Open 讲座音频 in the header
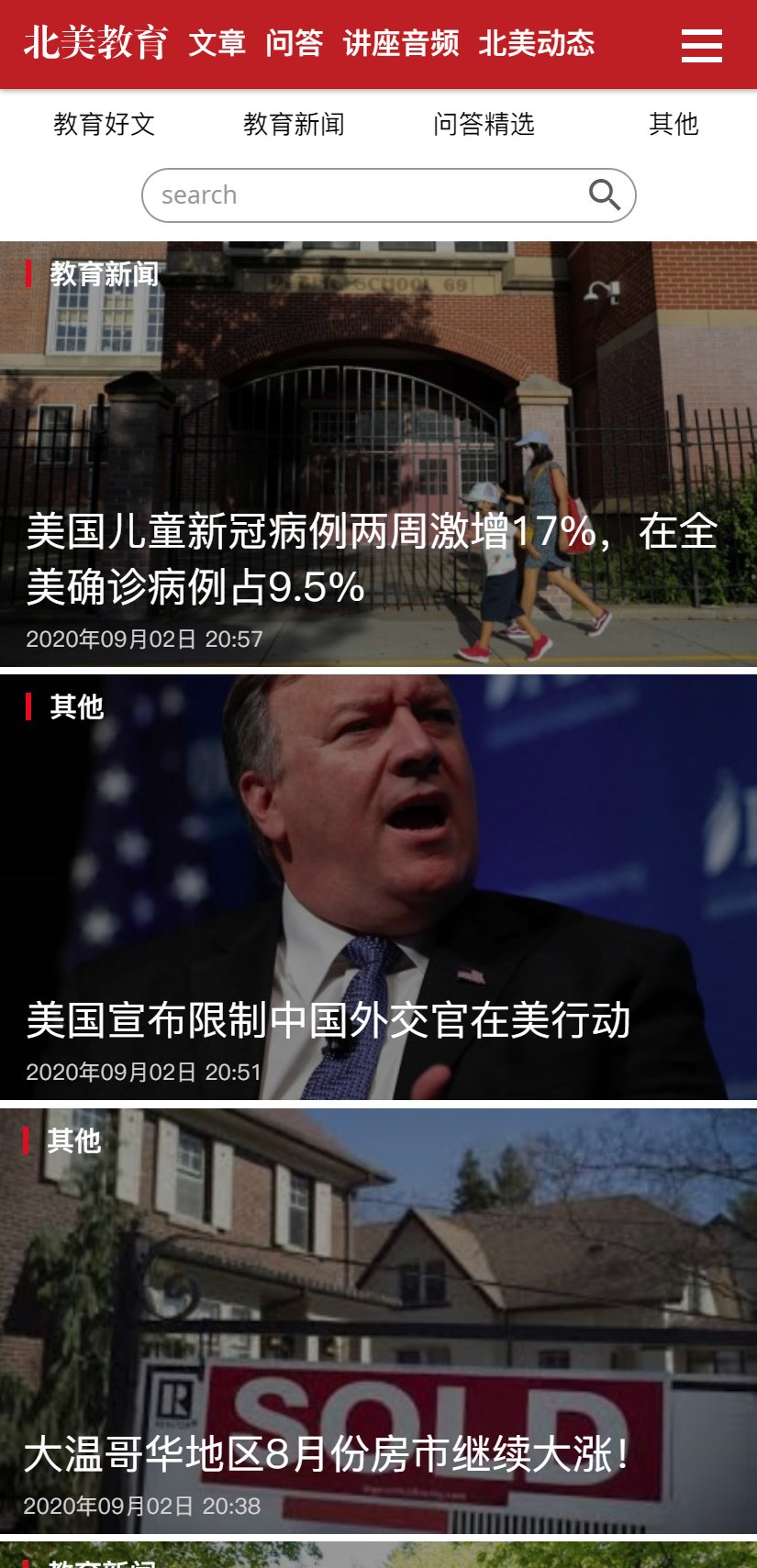757x1568 pixels. click(x=401, y=43)
